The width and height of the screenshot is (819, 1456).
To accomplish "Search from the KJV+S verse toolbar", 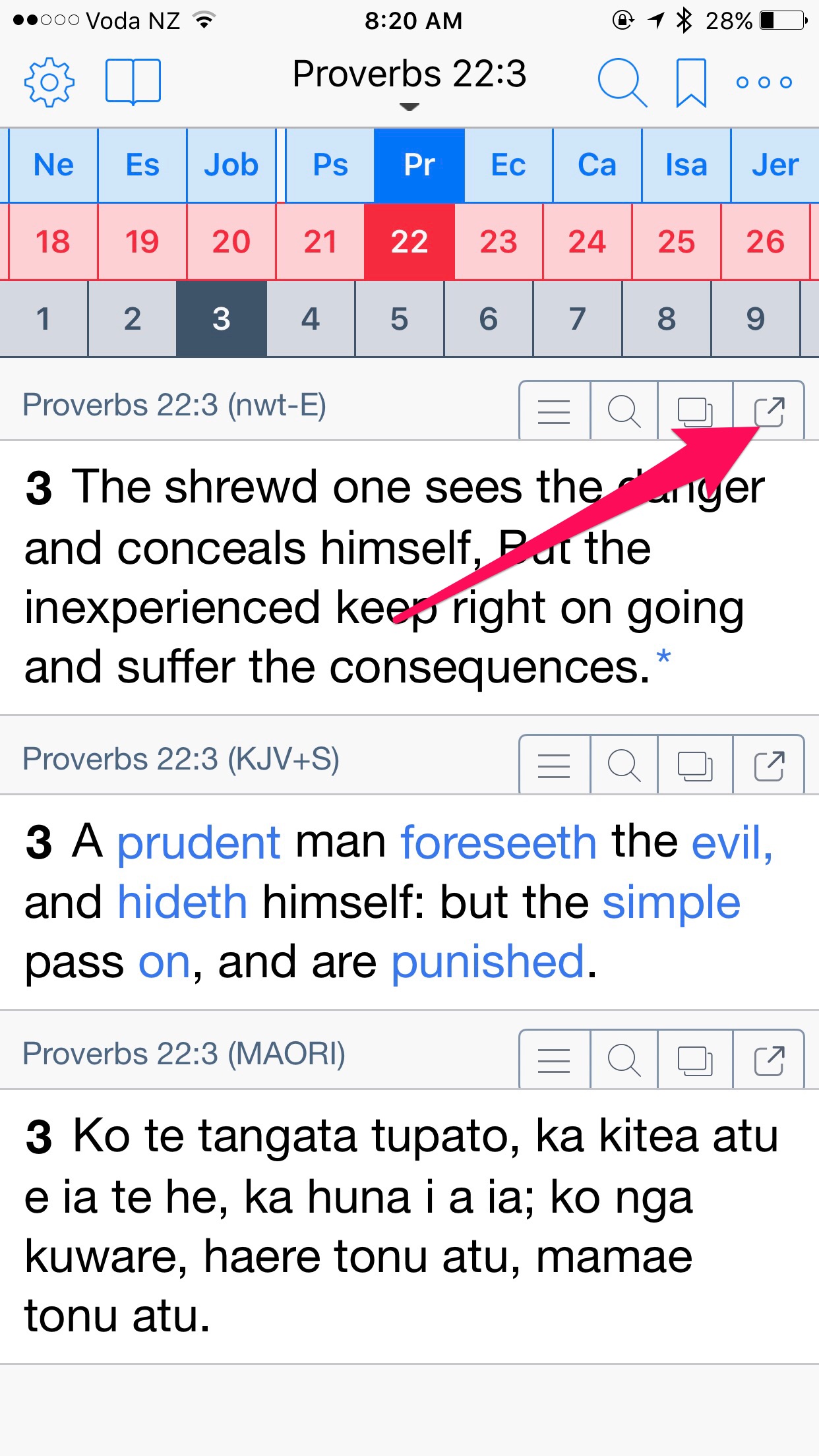I will 623,766.
